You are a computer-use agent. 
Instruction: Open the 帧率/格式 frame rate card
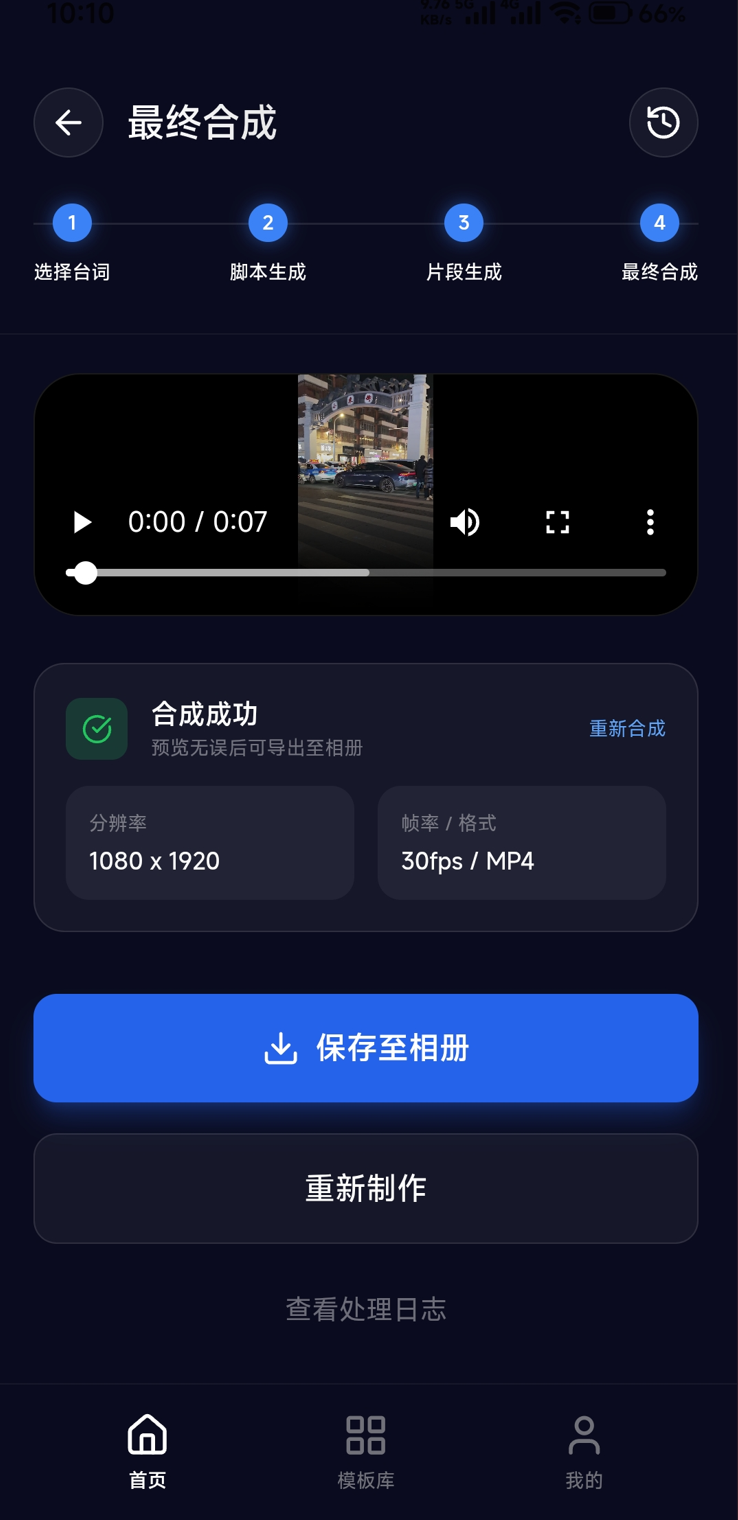(x=521, y=842)
